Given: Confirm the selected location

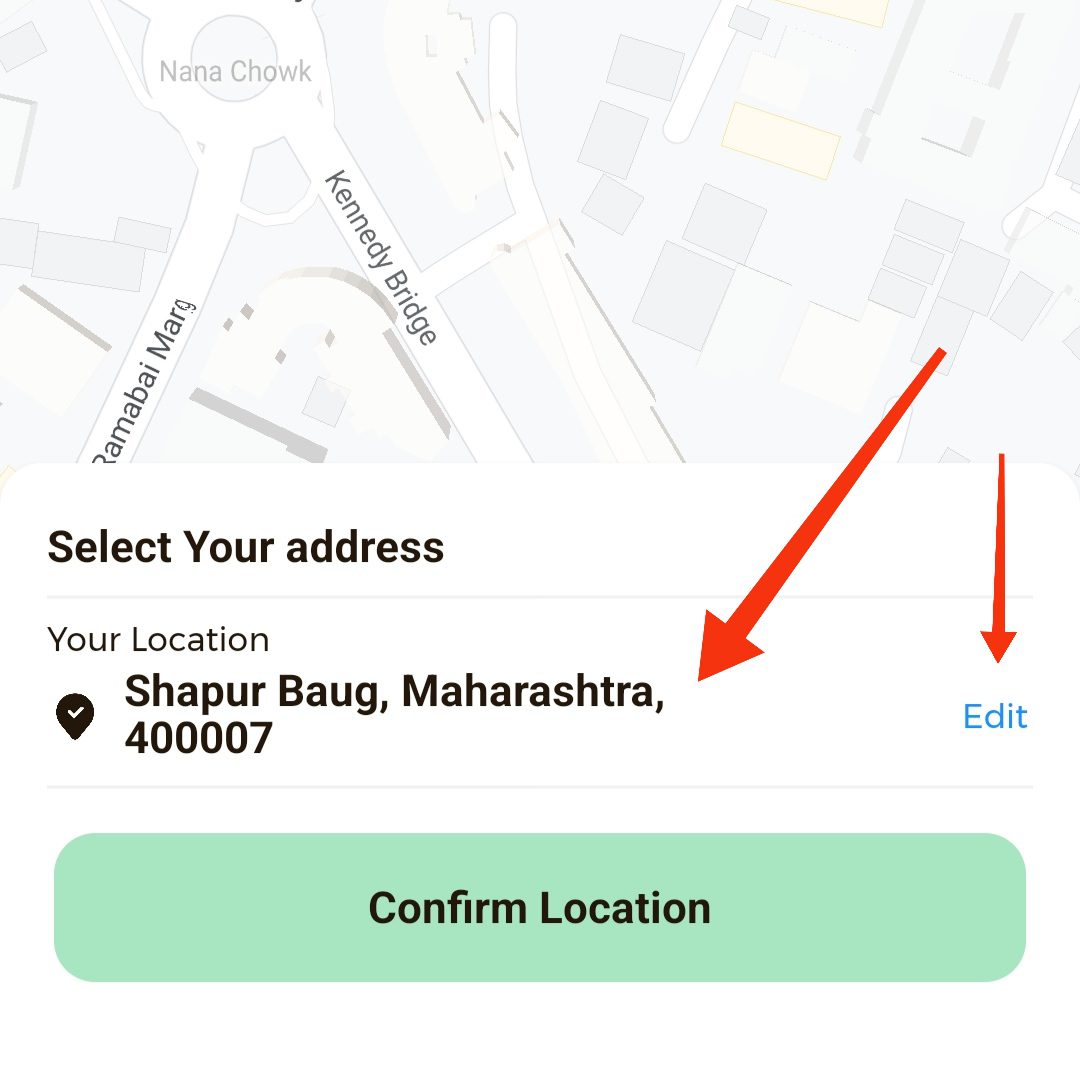Looking at the screenshot, I should (x=540, y=907).
